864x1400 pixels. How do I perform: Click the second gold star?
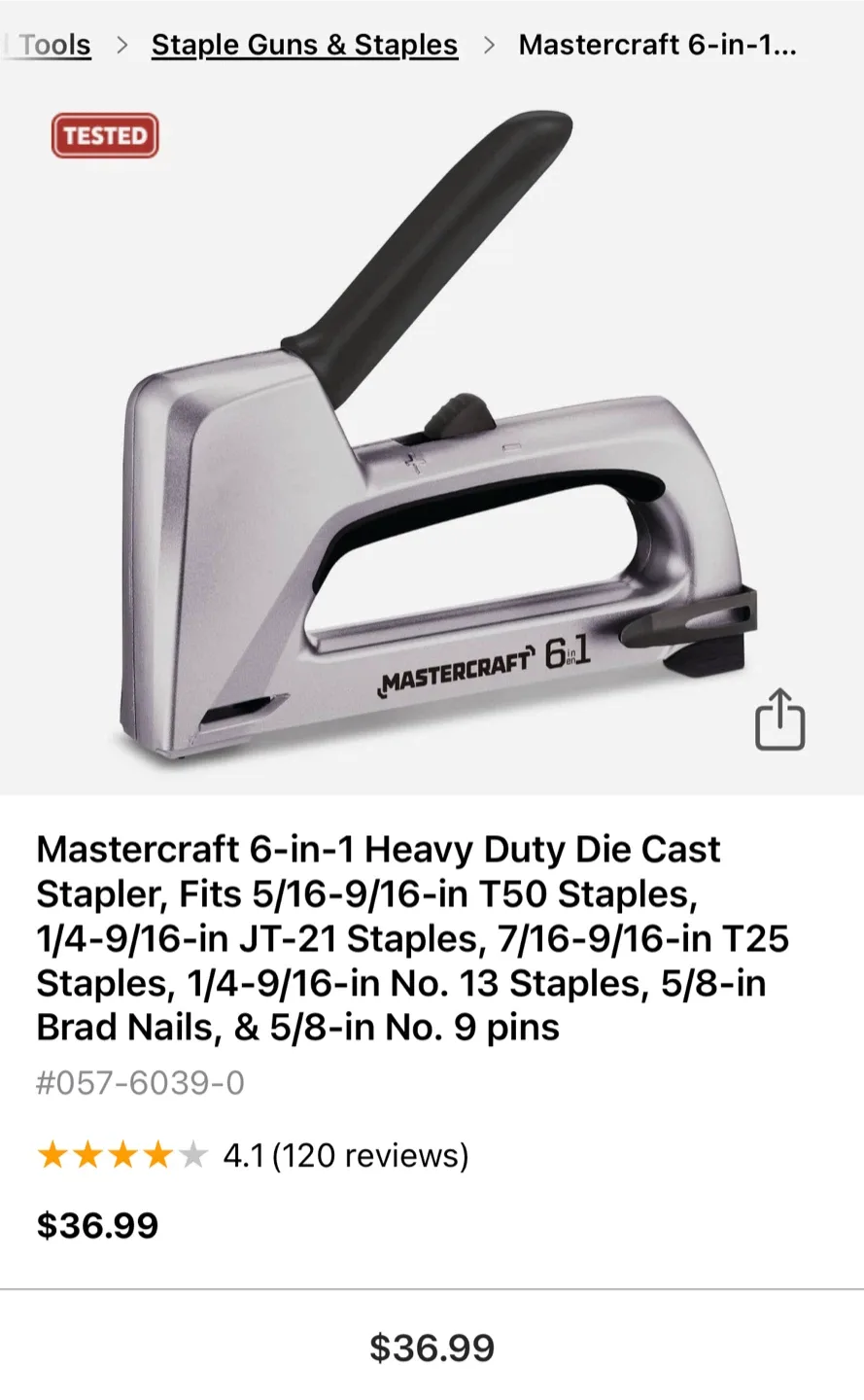[x=87, y=1155]
